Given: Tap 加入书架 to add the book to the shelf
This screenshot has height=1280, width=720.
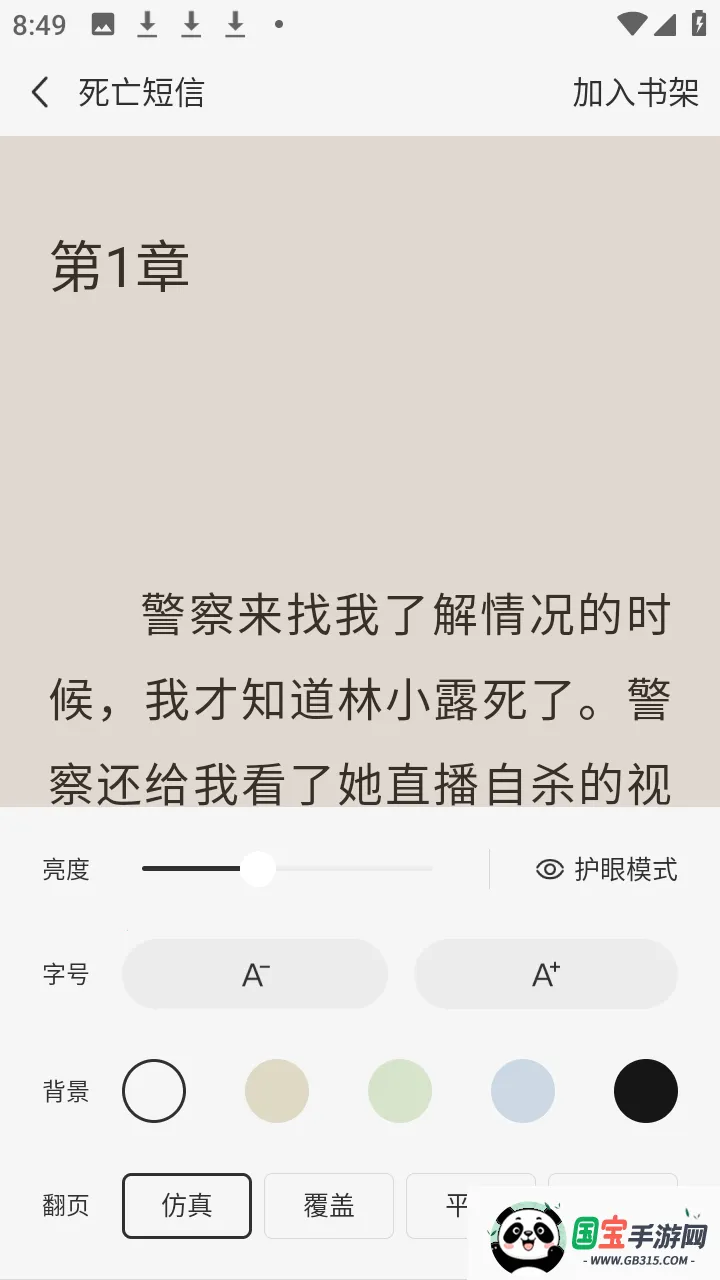Looking at the screenshot, I should [x=635, y=93].
